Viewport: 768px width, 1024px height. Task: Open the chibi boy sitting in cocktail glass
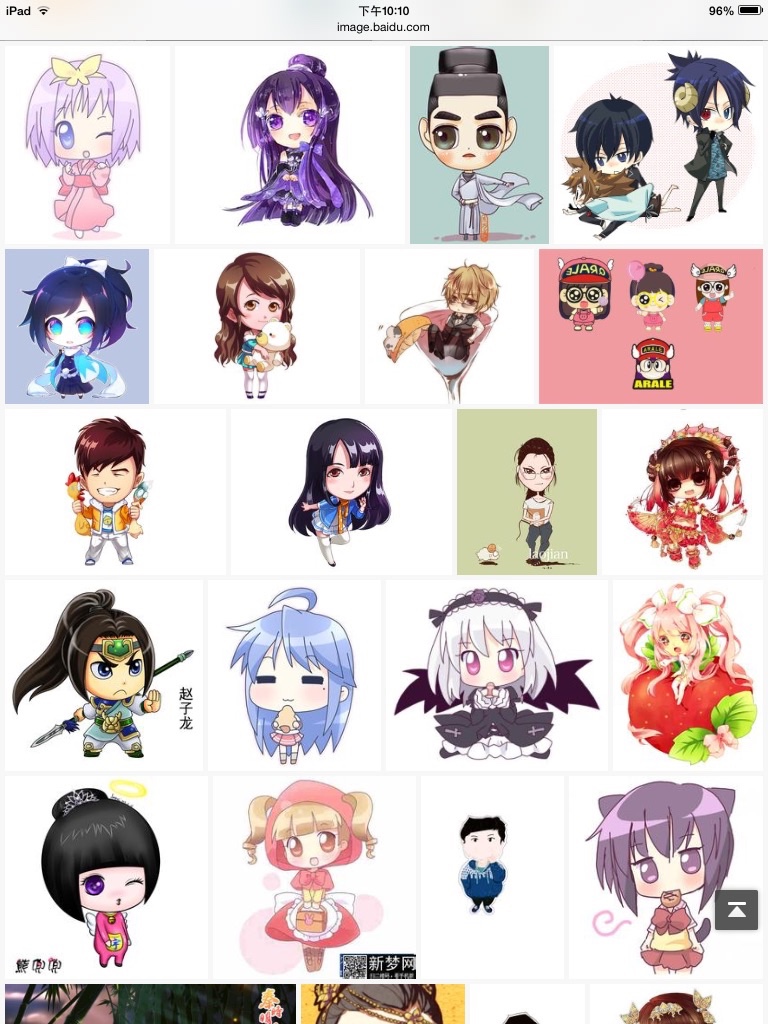tap(449, 326)
